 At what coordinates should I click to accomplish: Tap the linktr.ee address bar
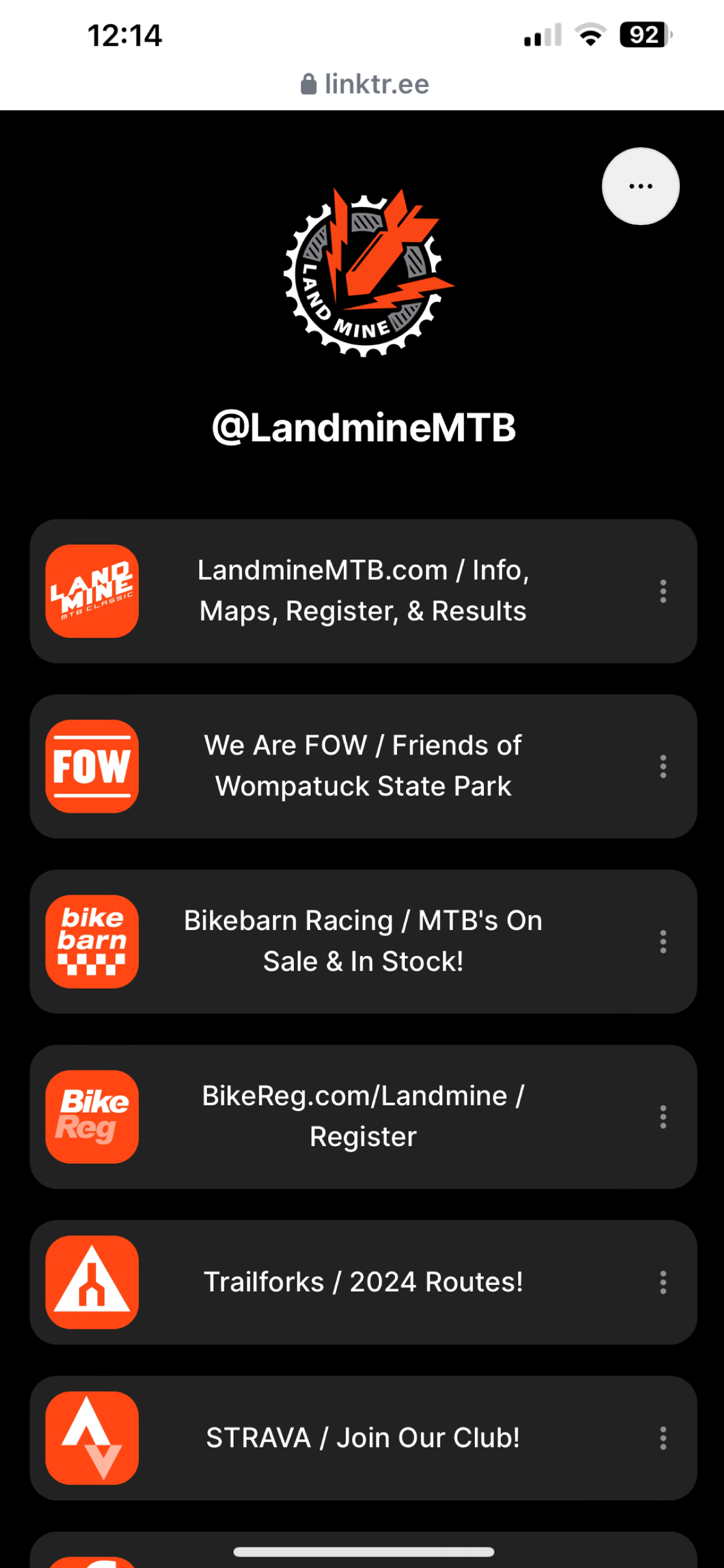click(366, 84)
